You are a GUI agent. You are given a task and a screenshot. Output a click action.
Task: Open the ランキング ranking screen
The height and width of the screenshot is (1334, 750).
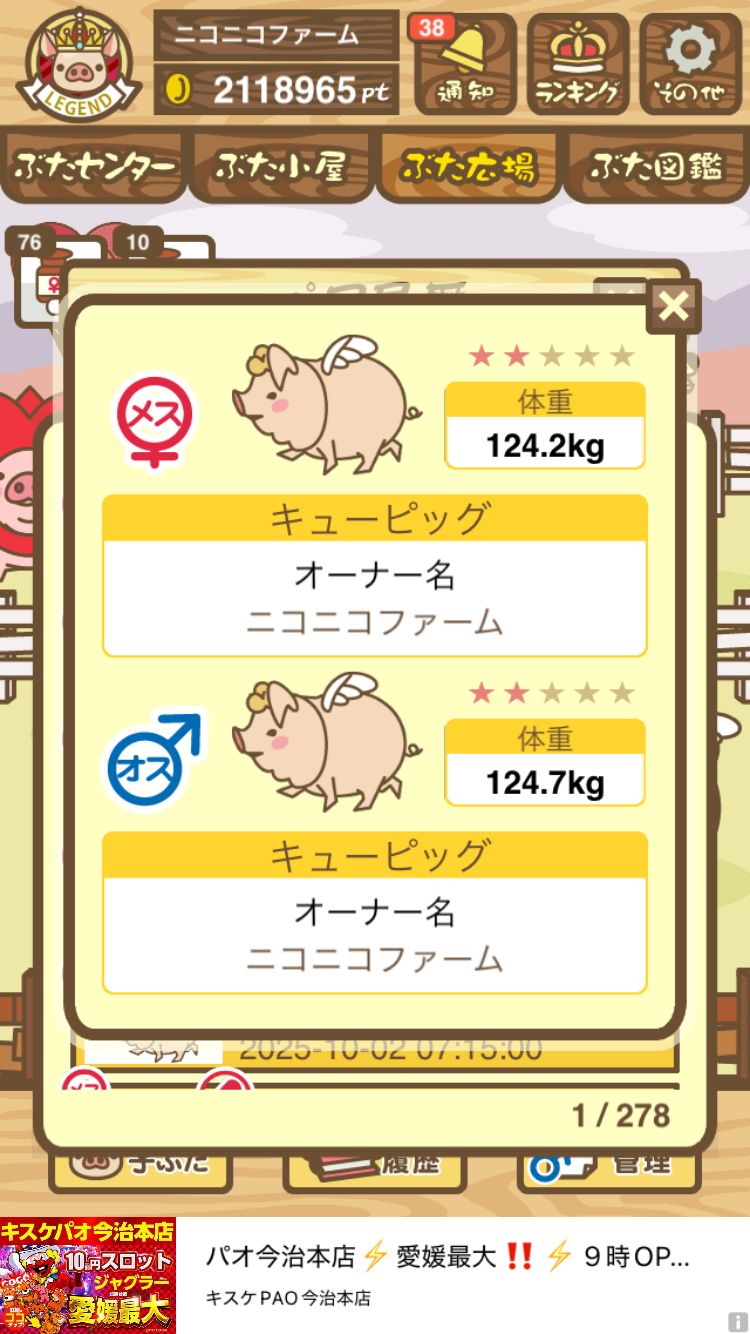[x=578, y=64]
